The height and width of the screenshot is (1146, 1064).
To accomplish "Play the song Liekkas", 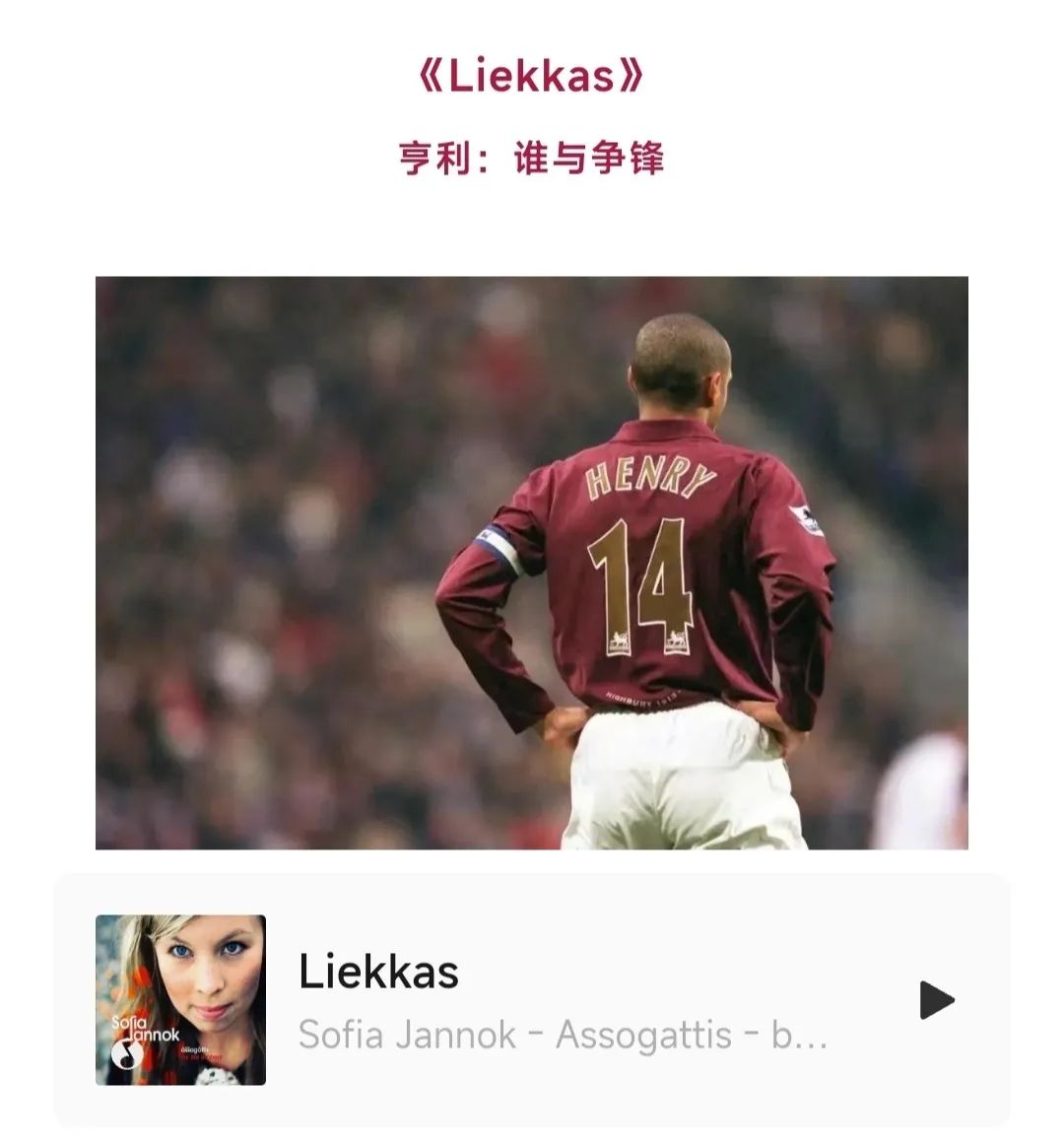I will click(x=936, y=1000).
